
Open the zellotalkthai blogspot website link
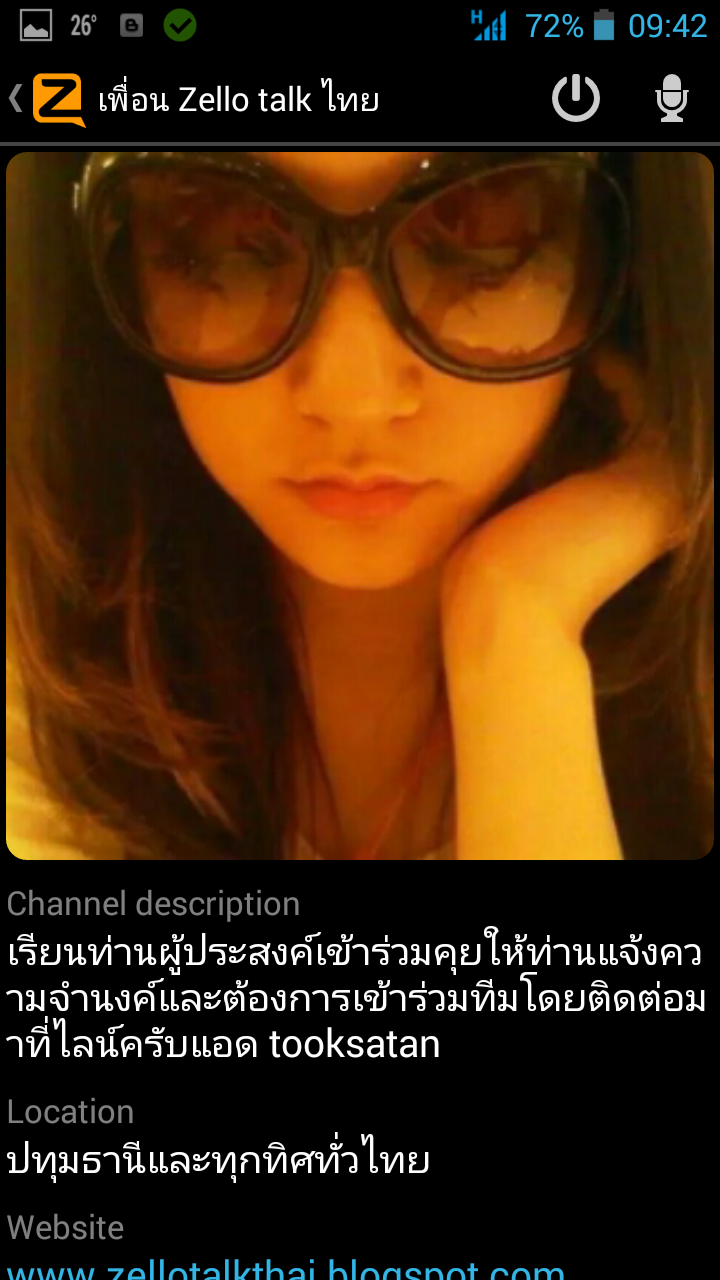tap(286, 1270)
